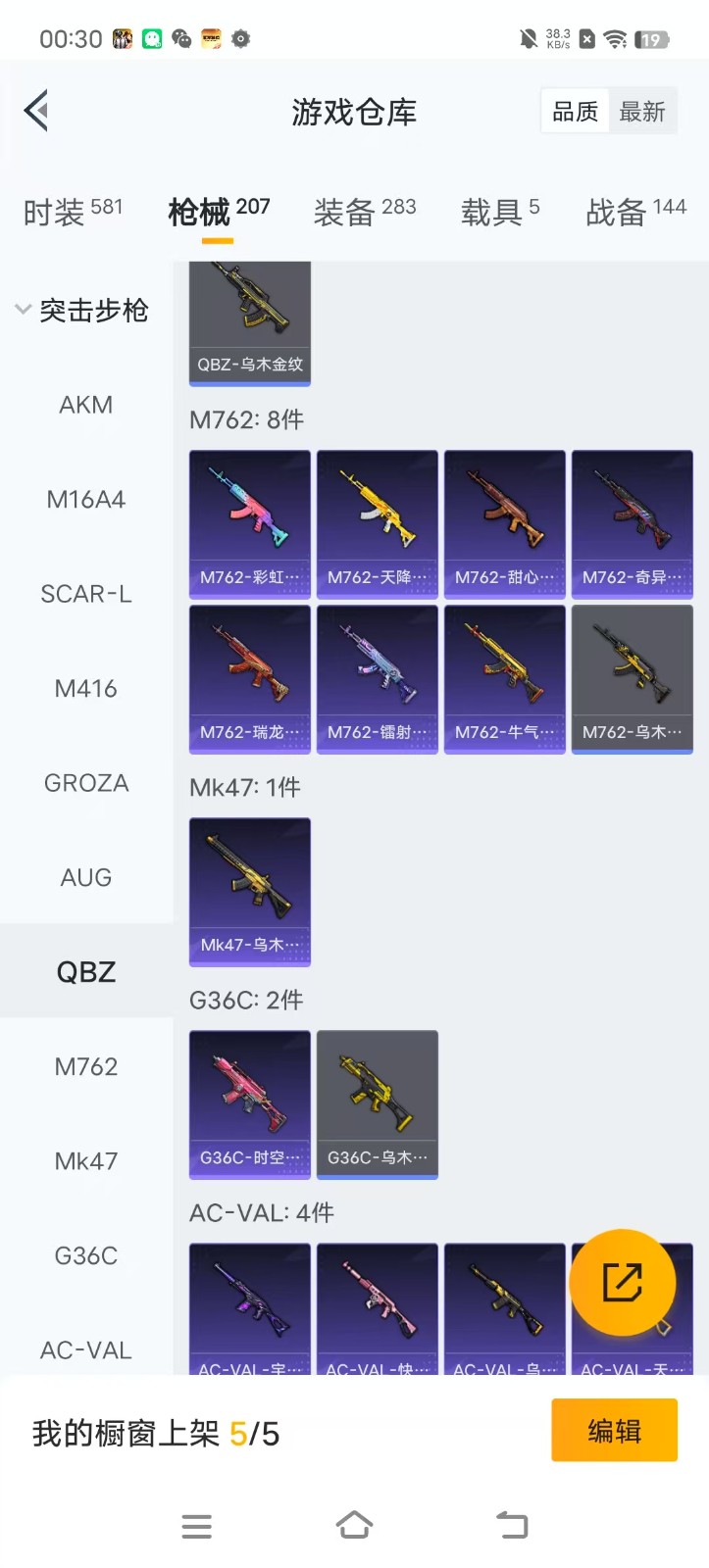Open the 载具 tab
709x1568 pixels.
click(x=500, y=212)
